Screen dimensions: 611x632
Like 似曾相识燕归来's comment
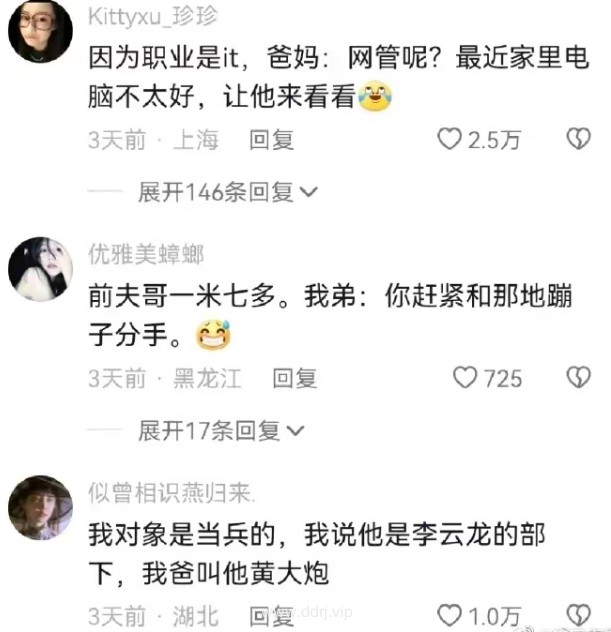(451, 614)
